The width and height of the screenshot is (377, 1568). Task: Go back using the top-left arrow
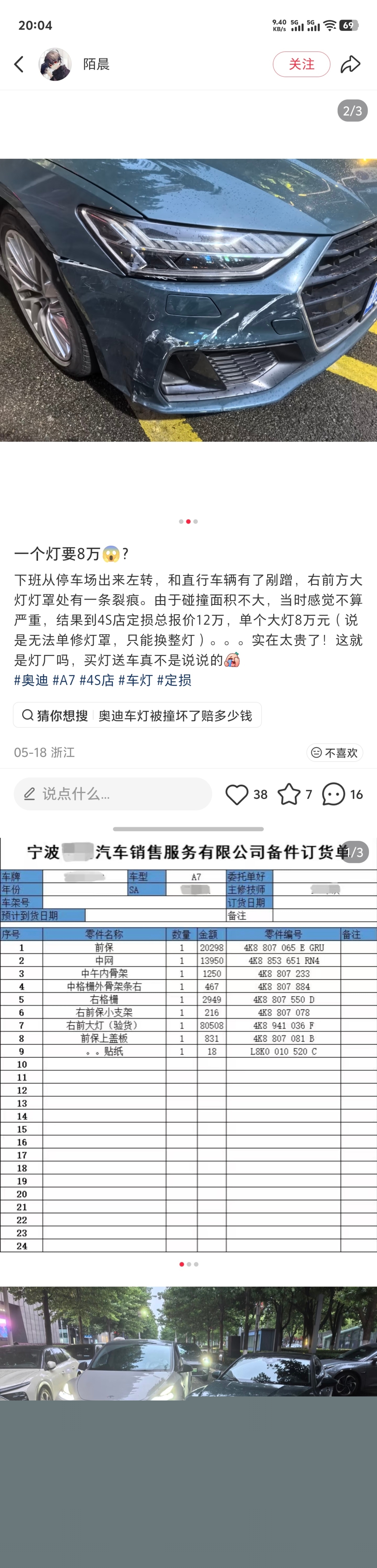click(x=19, y=64)
